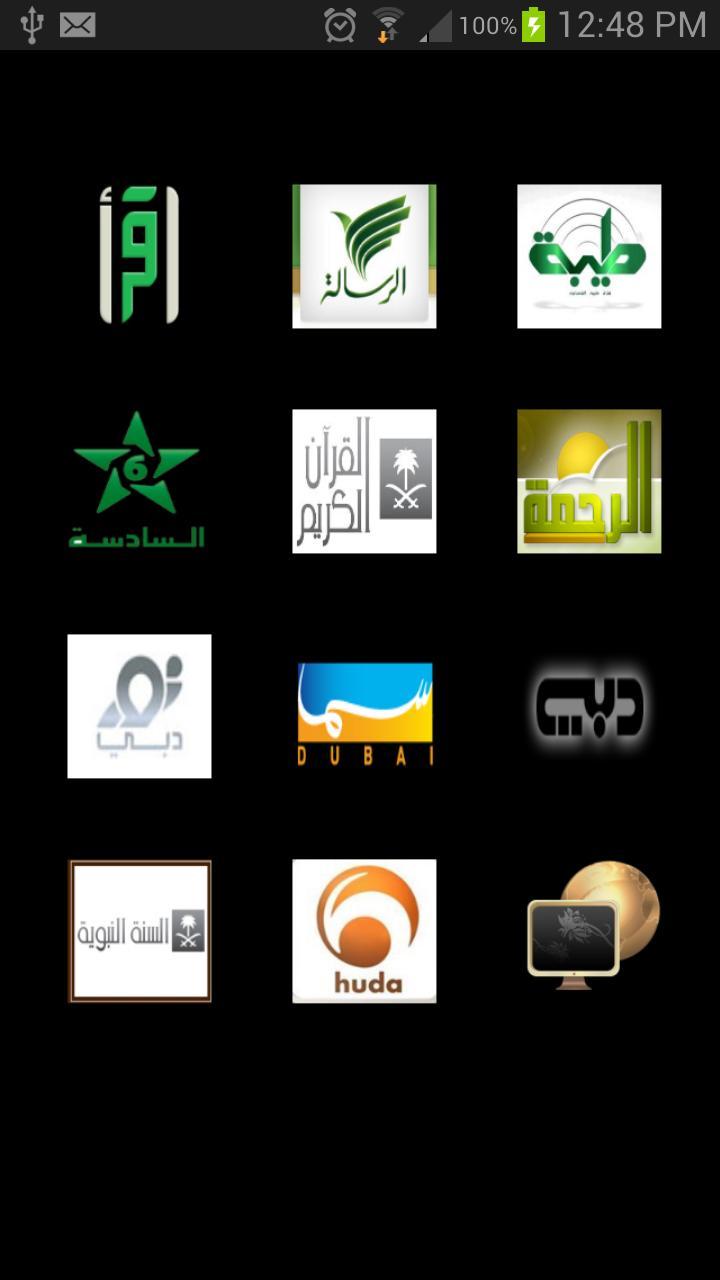Viewport: 720px width, 1280px height.
Task: Select the Sunnah Nabawiyah channel tile
Action: click(x=139, y=931)
